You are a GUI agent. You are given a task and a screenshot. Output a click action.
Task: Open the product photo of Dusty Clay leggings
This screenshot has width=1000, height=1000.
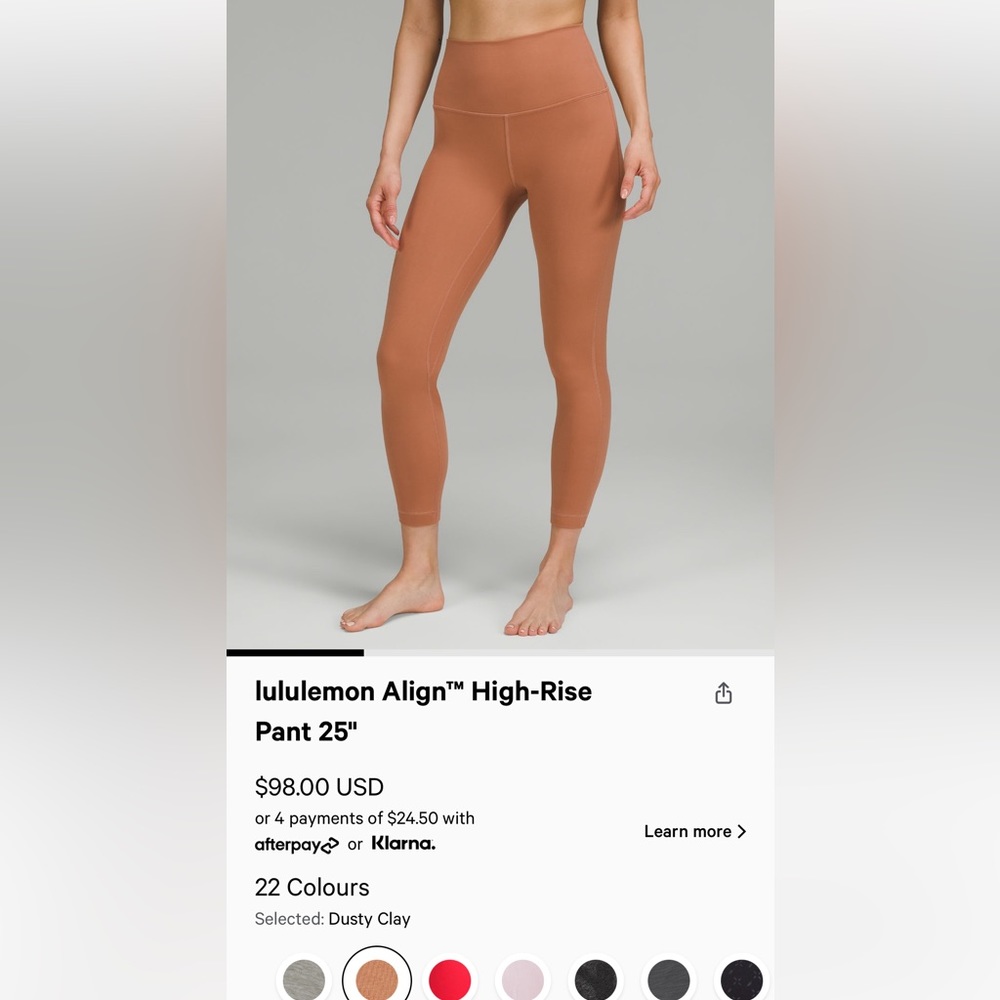500,320
